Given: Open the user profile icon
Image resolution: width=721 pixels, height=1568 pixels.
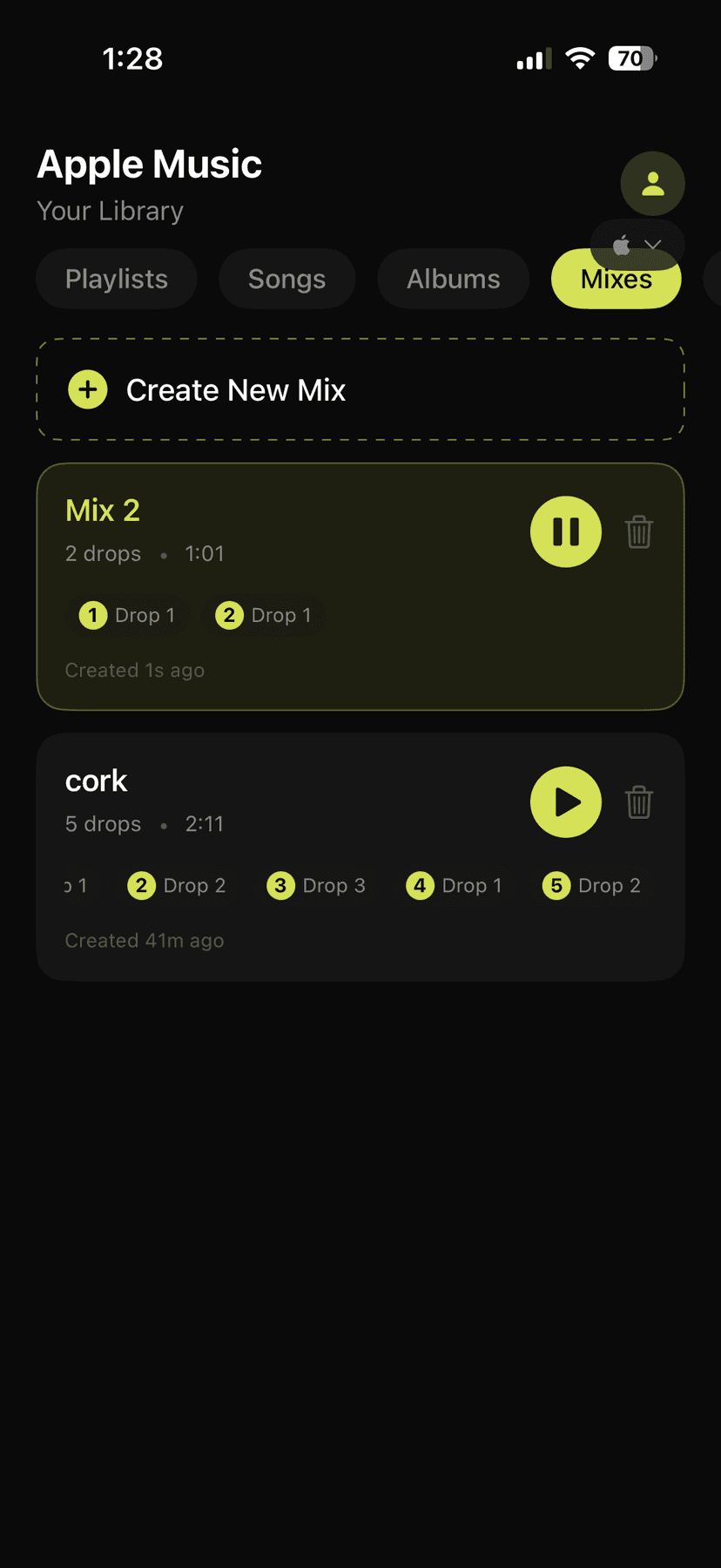Looking at the screenshot, I should (x=652, y=184).
